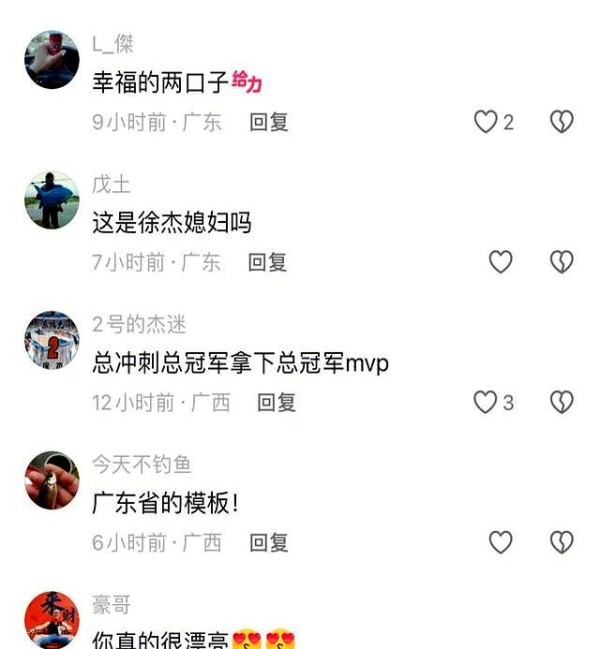Like 今天不钓鱼's comment
The image size is (600, 649).
pyautogui.click(x=500, y=542)
